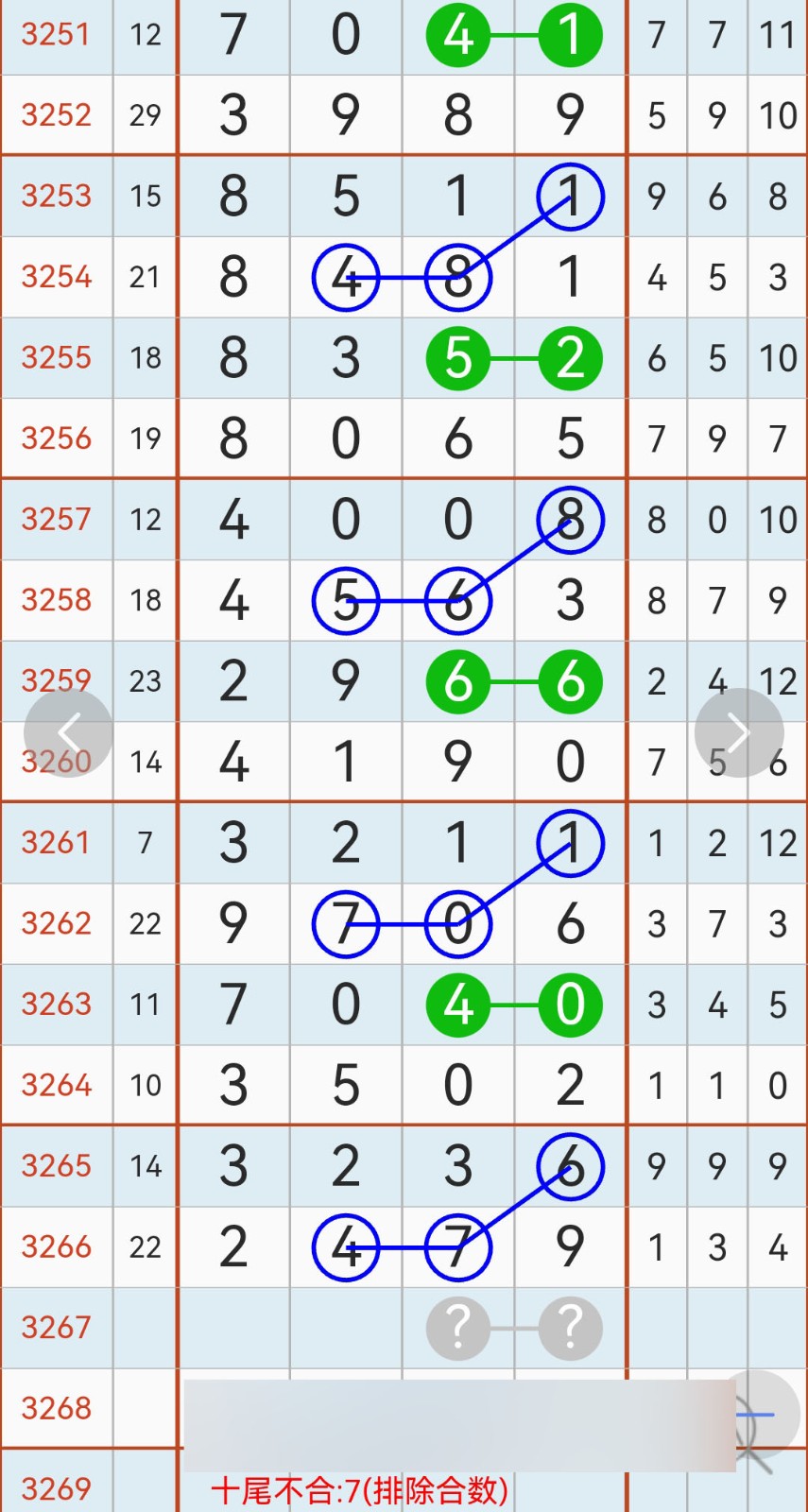Go to the previous chart with left arrow
The image size is (808, 1512).
click(x=68, y=733)
